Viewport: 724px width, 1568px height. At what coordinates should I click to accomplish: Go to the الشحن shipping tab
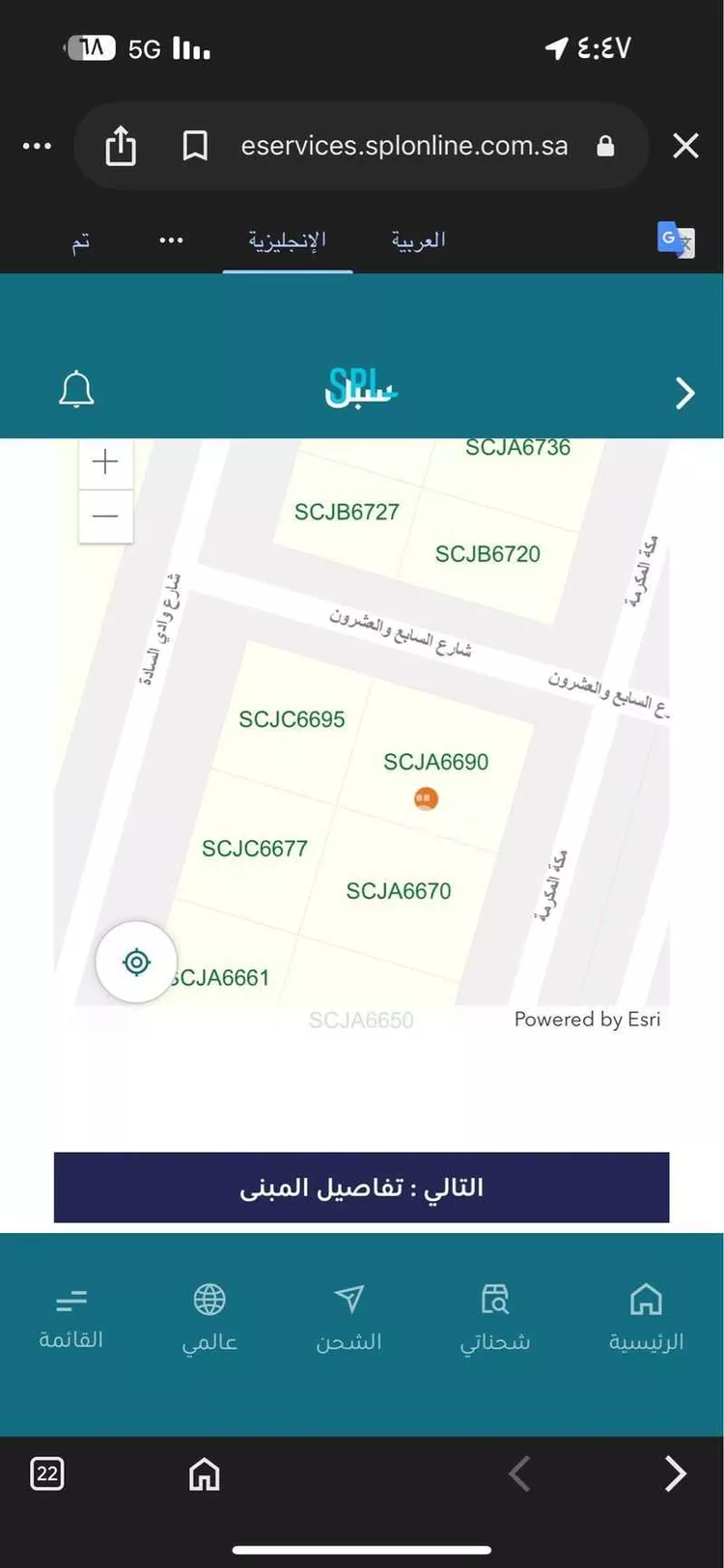coord(348,1317)
